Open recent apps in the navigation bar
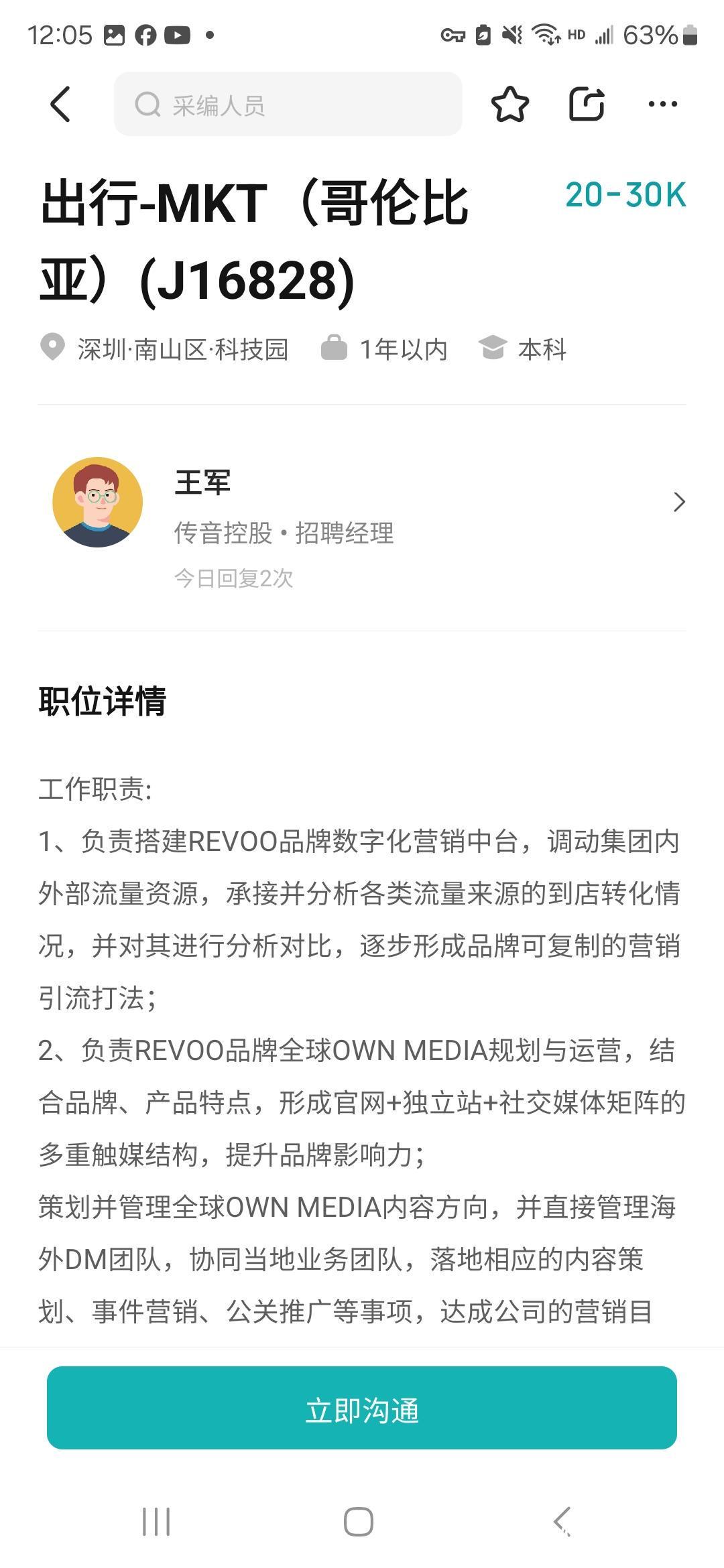The width and height of the screenshot is (724, 1568). (x=156, y=1520)
